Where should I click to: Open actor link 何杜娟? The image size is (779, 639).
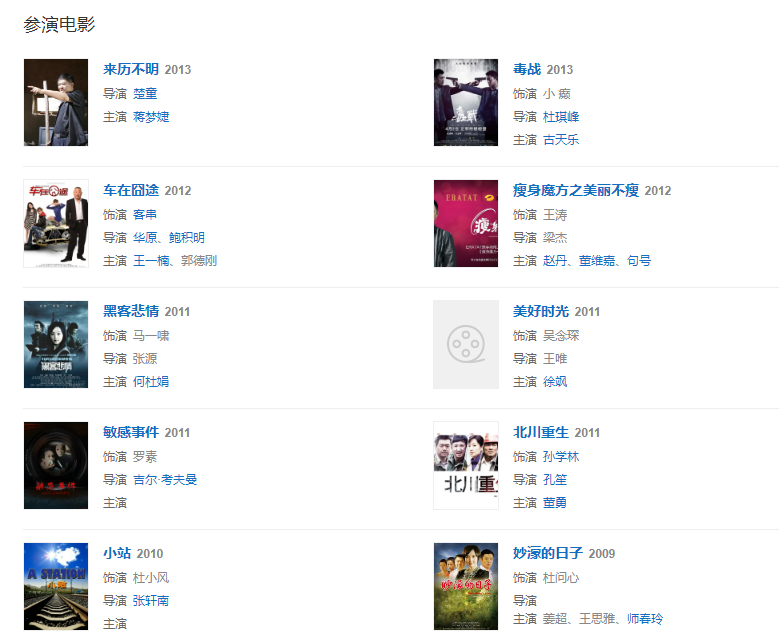(151, 381)
